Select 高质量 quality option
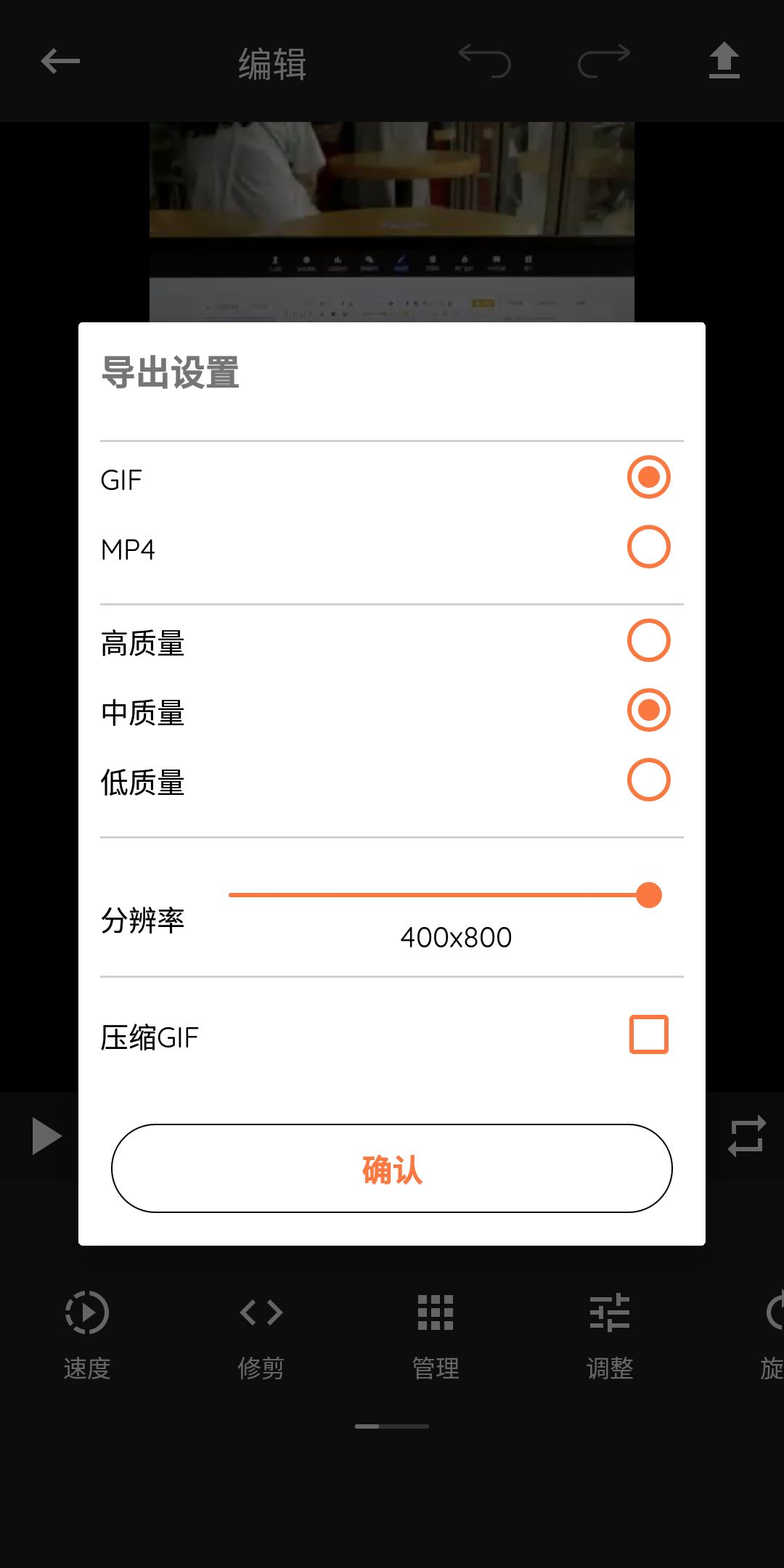 648,640
